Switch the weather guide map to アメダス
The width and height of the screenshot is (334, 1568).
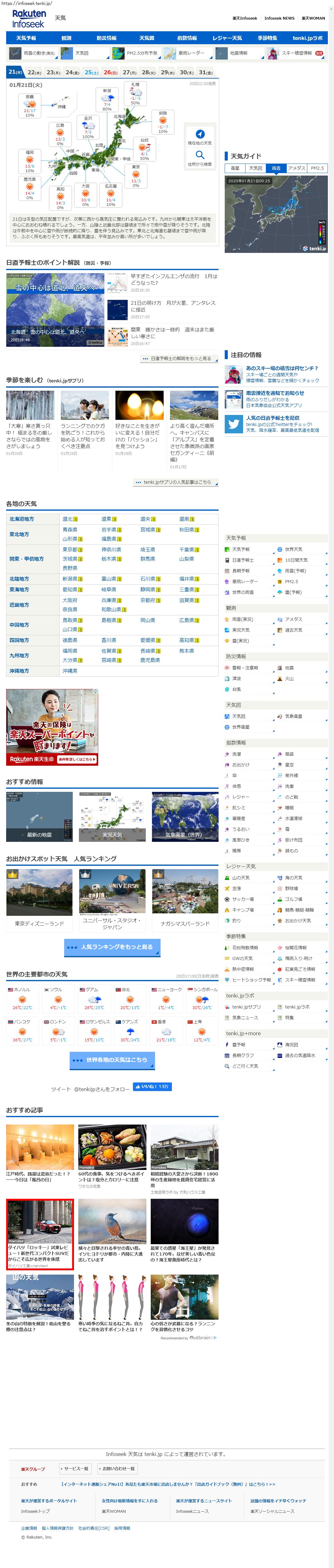click(x=296, y=168)
